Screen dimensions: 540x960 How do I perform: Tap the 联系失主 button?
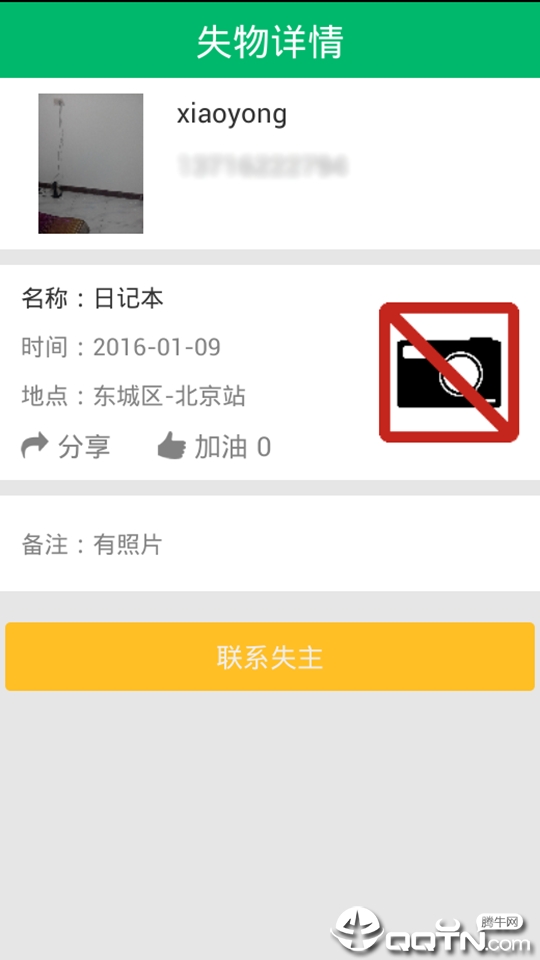270,656
